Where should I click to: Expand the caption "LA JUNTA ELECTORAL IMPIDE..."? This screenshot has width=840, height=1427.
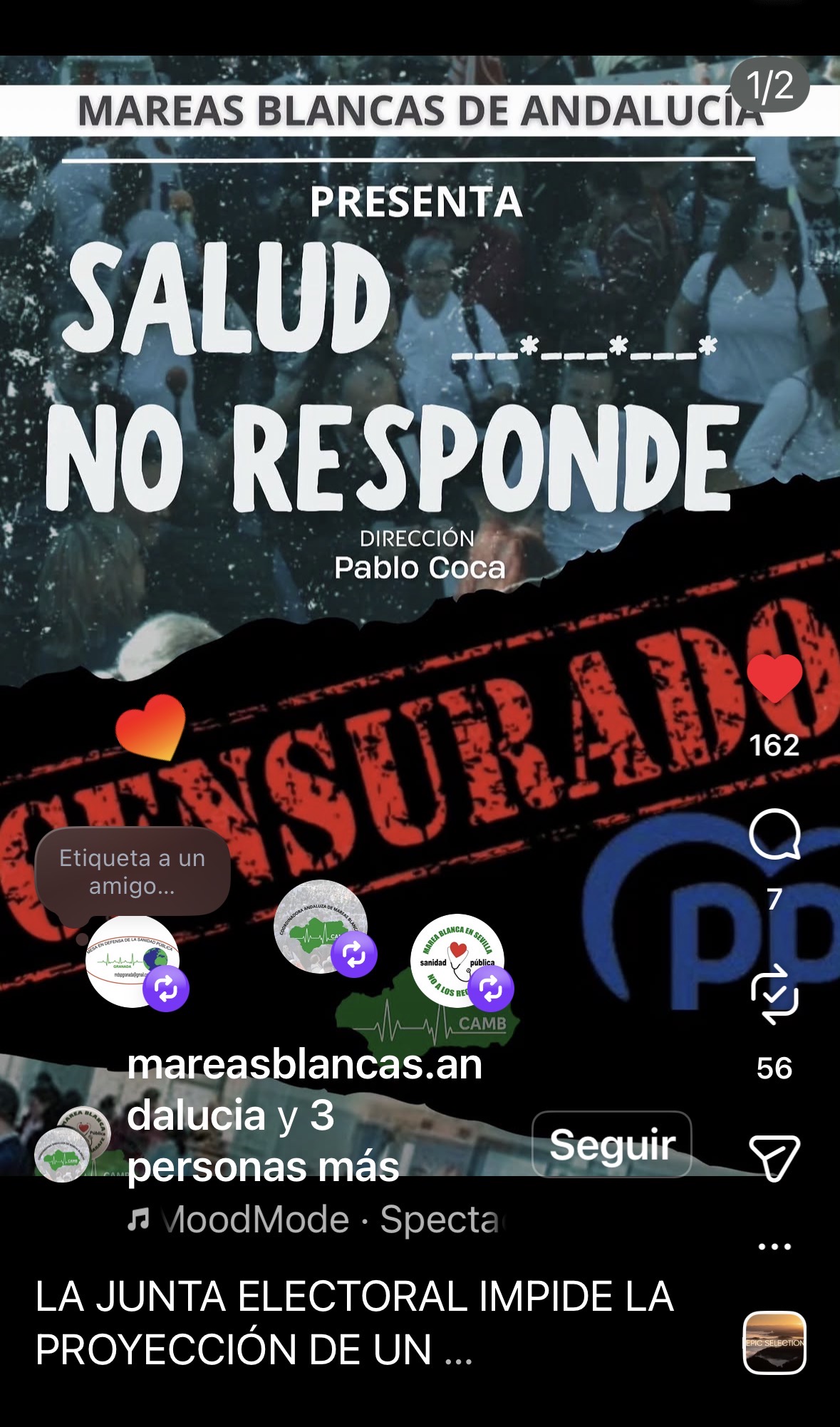(x=354, y=1322)
